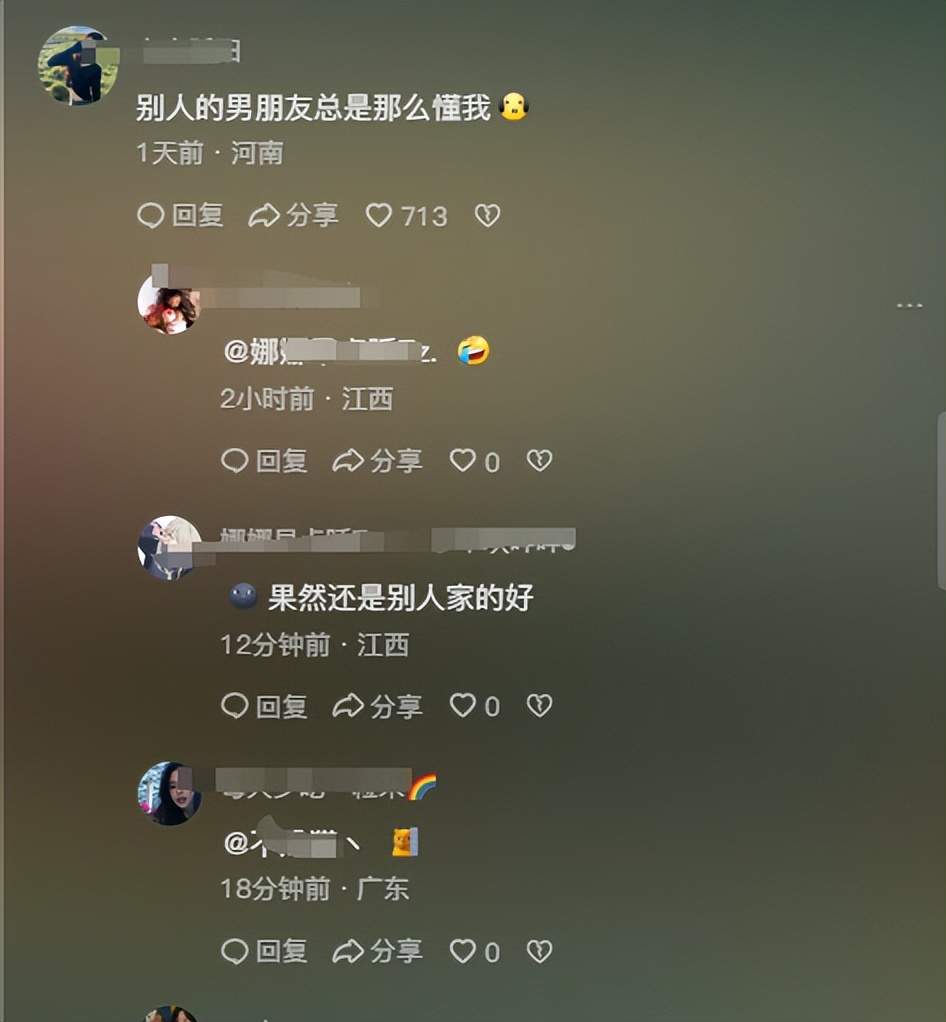Image resolution: width=946 pixels, height=1022 pixels.
Task: Share the 2小时前 江西 comment
Action: (x=377, y=460)
